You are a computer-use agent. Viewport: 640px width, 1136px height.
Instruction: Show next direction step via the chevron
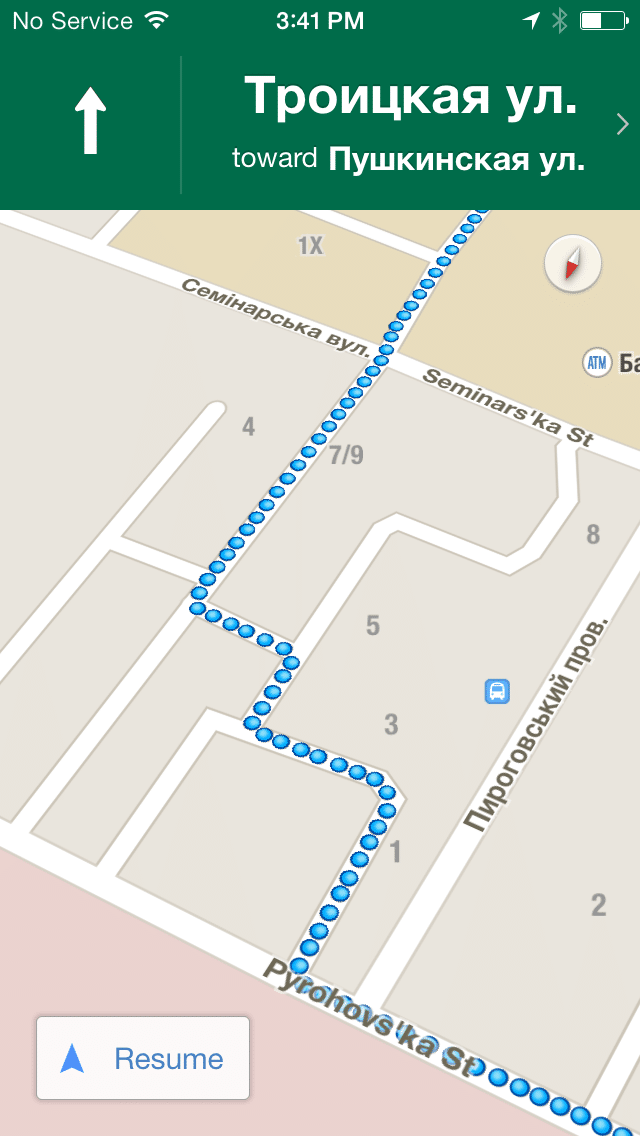[x=622, y=125]
